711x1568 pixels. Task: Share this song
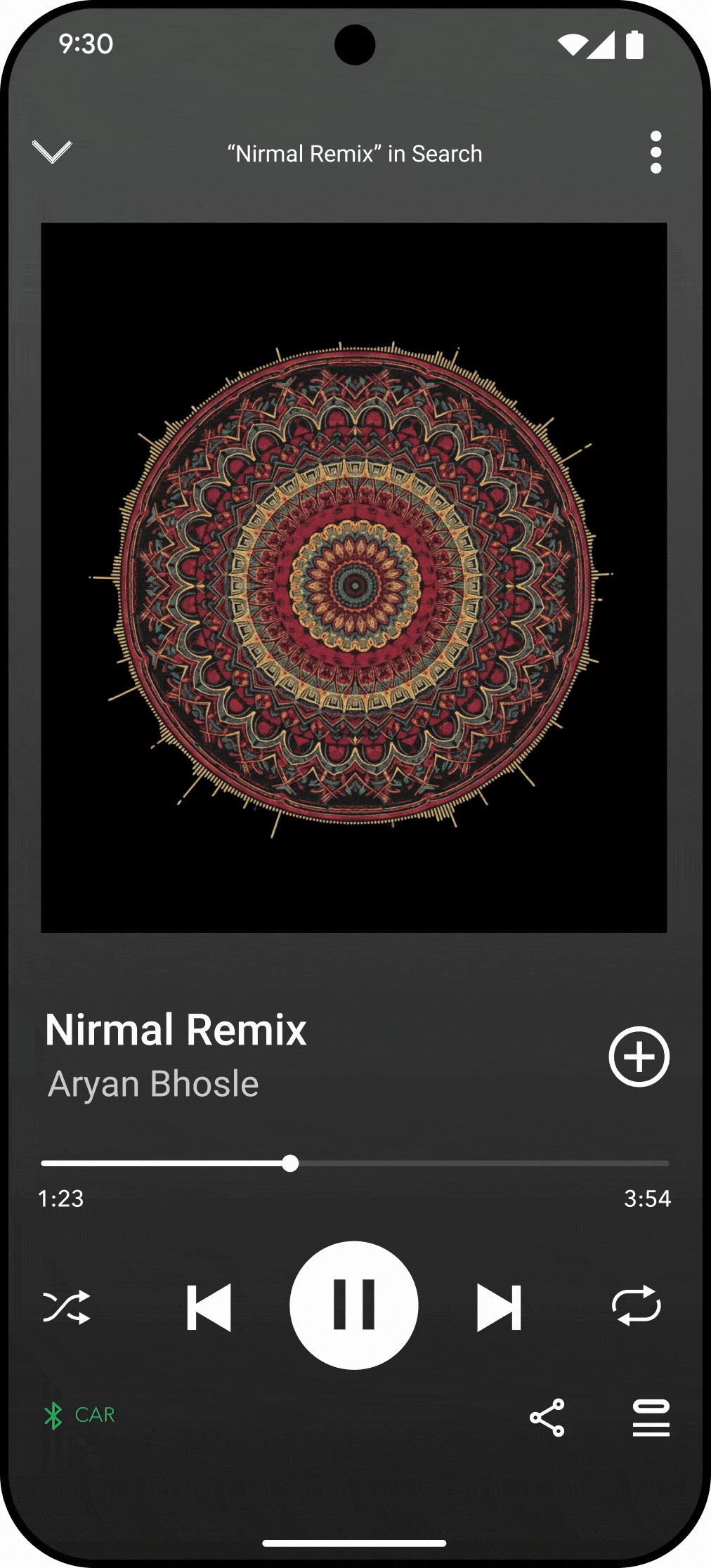[547, 1417]
